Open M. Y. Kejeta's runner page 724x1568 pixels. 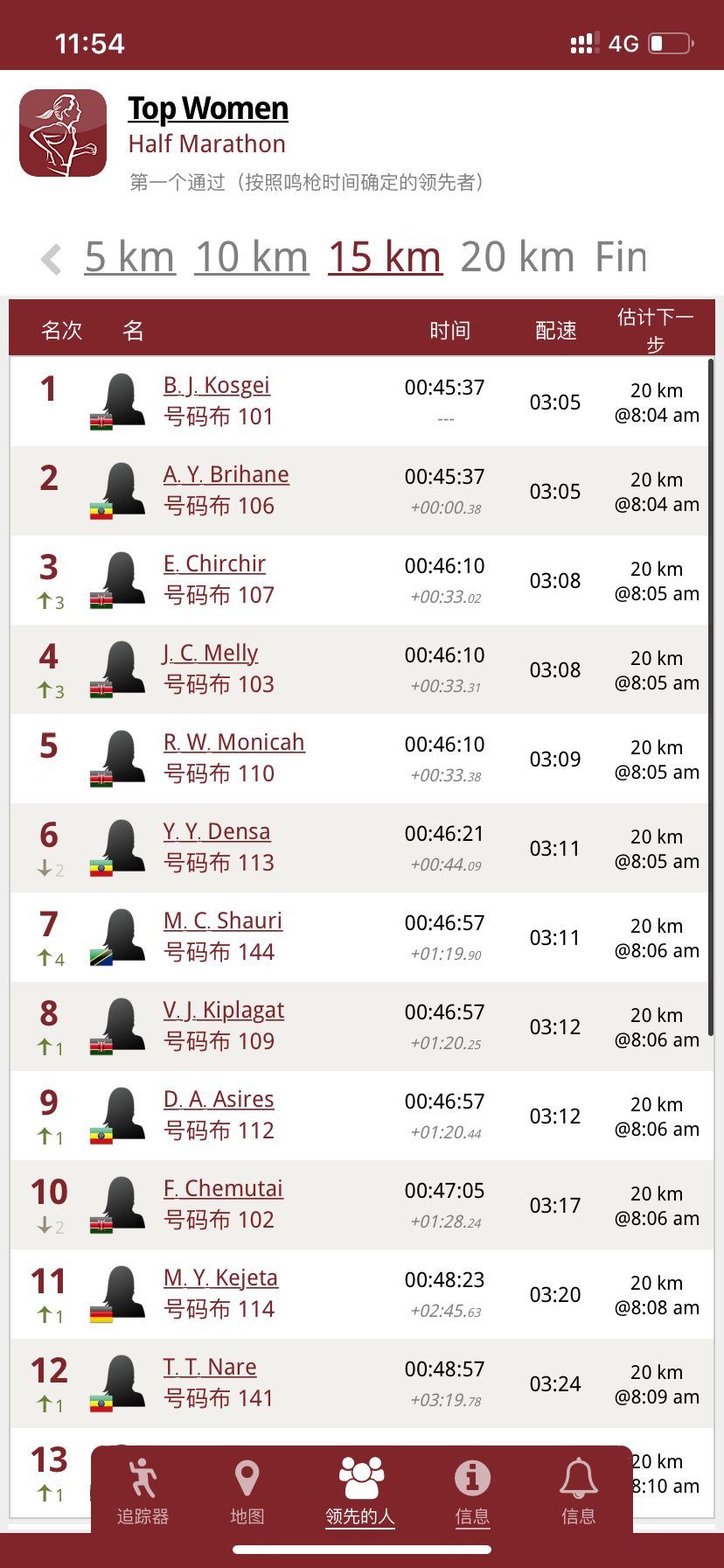[220, 1278]
